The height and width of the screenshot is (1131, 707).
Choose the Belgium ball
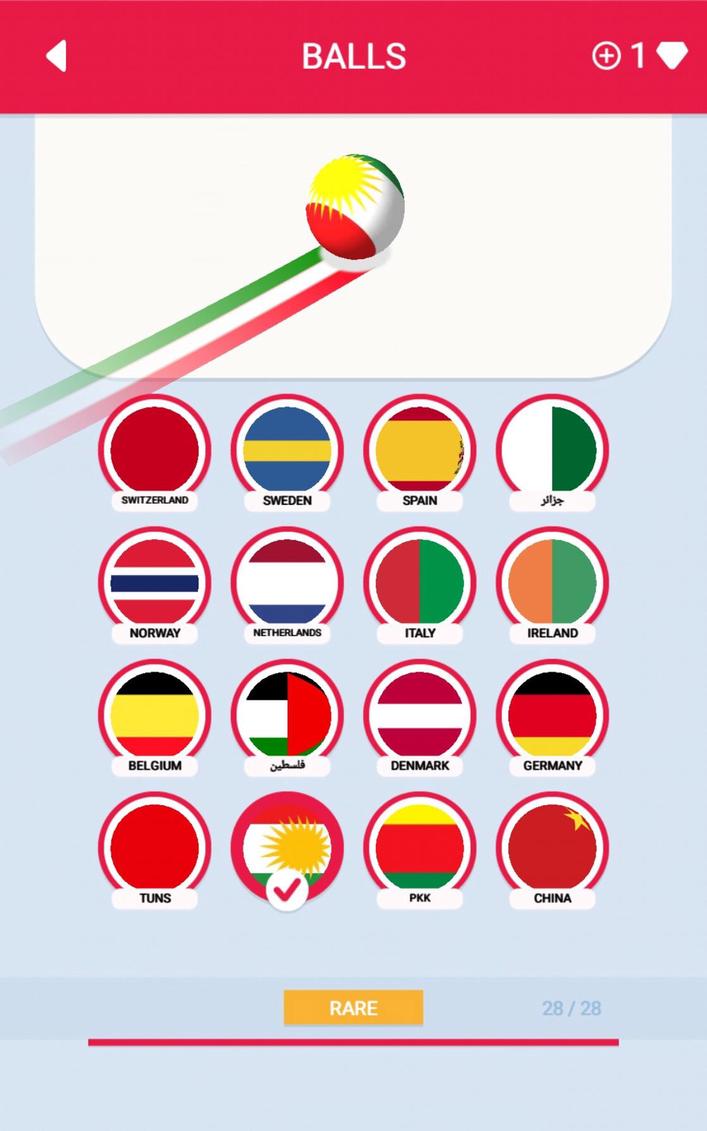click(154, 715)
